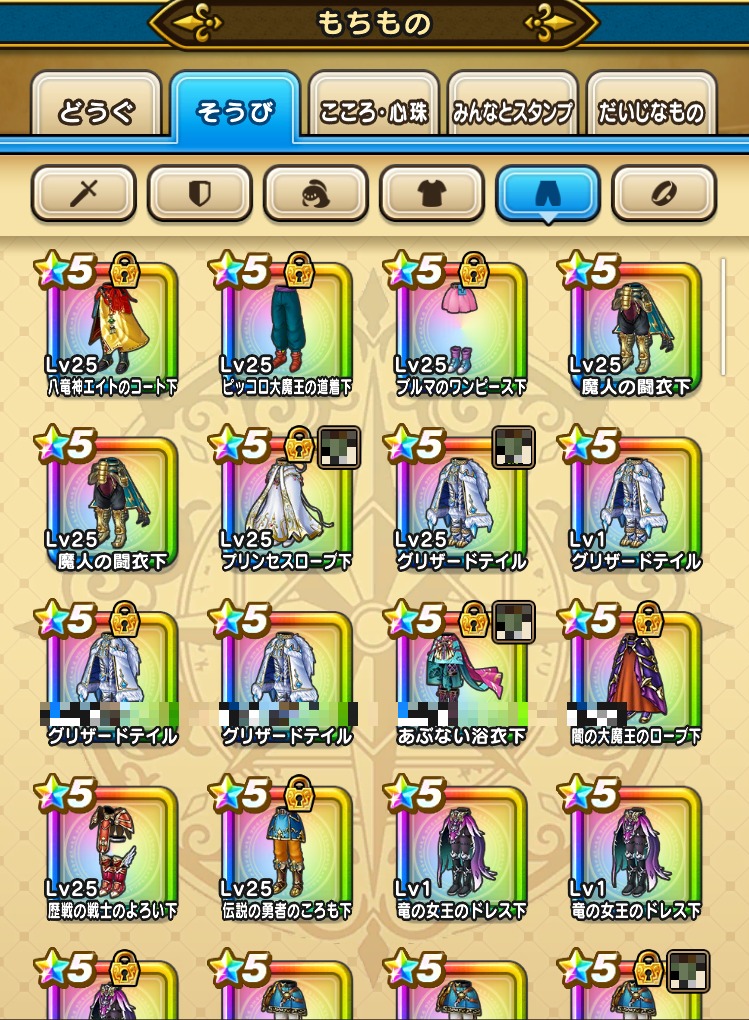Select 歴戦の戦士のよろい下 item
Viewport: 749px width, 1020px height.
pyautogui.click(x=113, y=855)
